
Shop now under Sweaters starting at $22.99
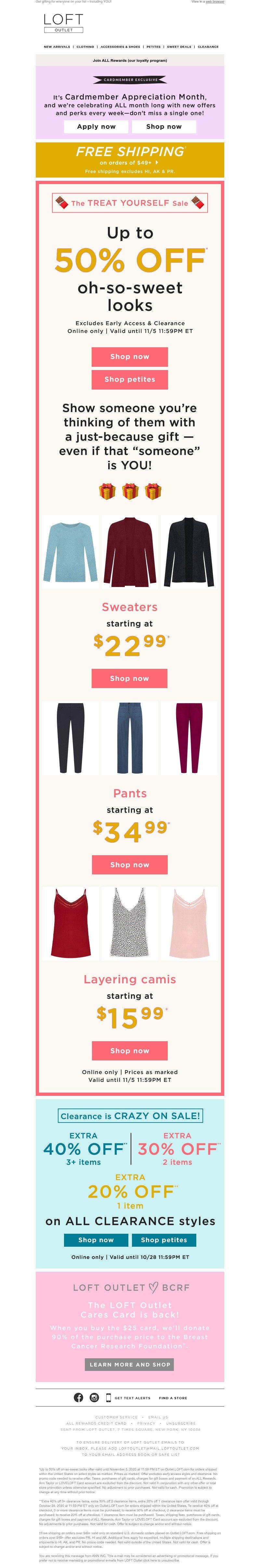[x=130, y=678]
